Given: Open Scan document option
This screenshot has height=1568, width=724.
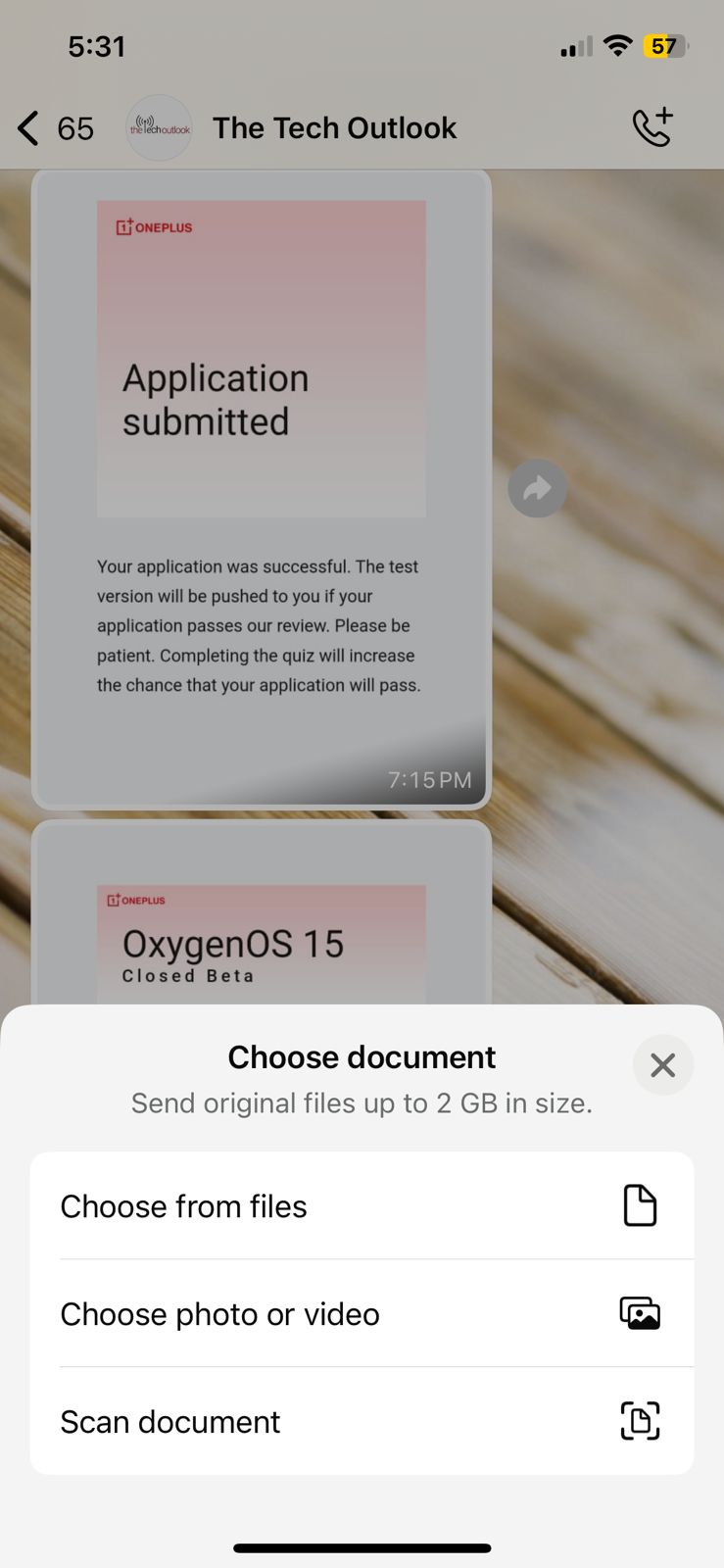Looking at the screenshot, I should (362, 1421).
